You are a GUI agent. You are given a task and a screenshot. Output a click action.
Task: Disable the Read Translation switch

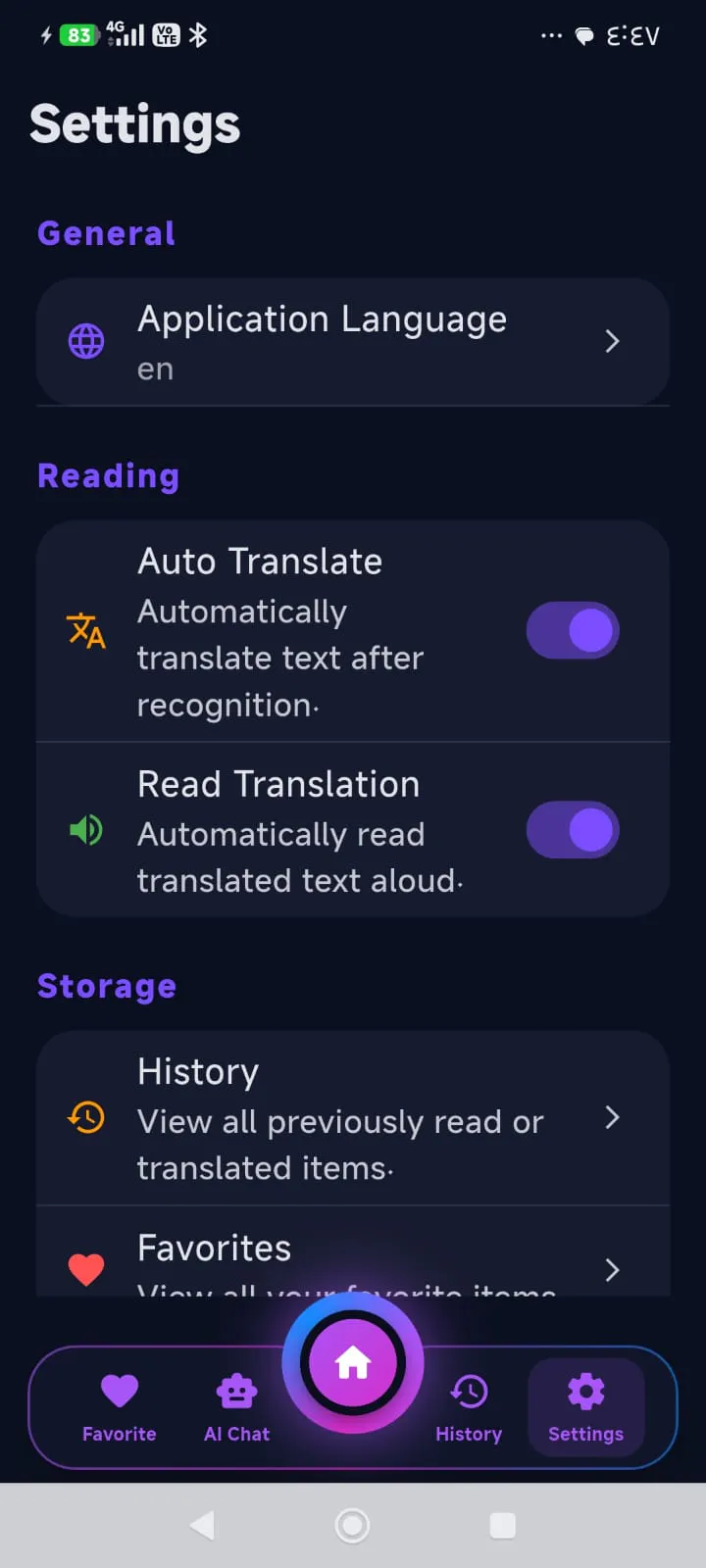[x=573, y=830]
